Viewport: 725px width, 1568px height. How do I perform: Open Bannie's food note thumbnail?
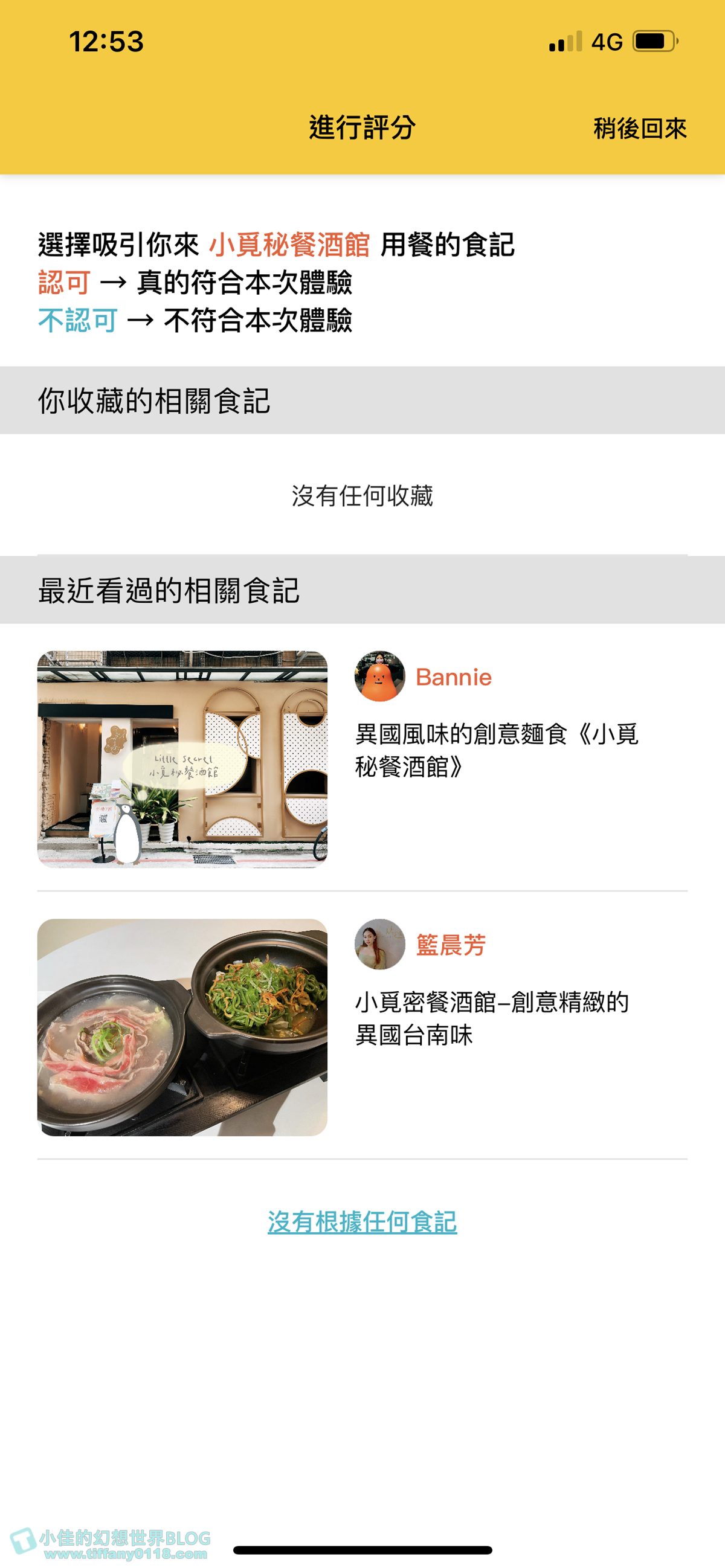click(182, 759)
